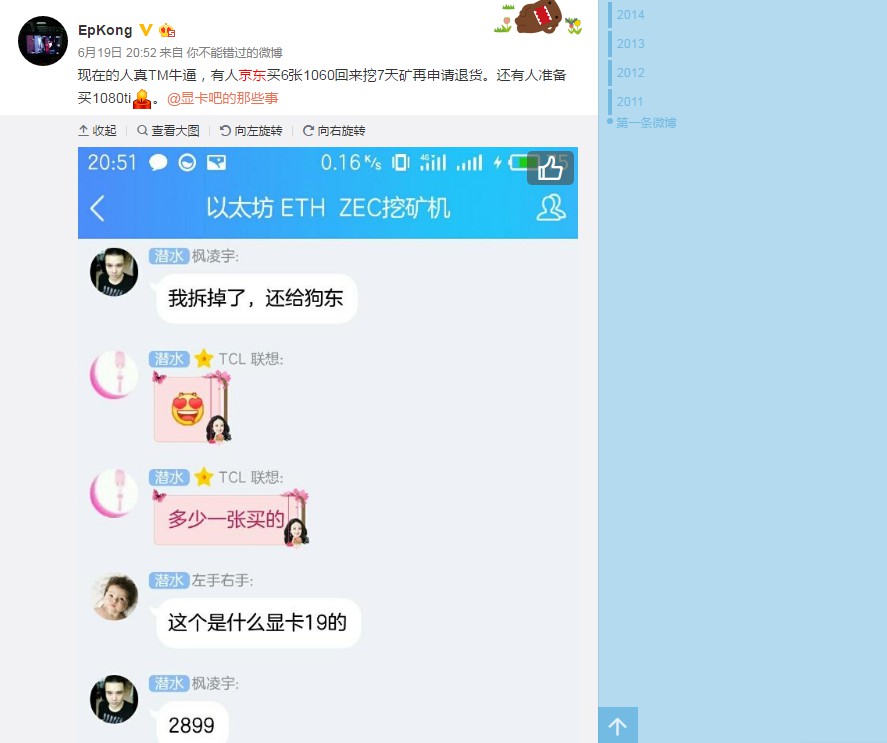
Task: Jump to 2014 in the timeline
Action: (630, 15)
